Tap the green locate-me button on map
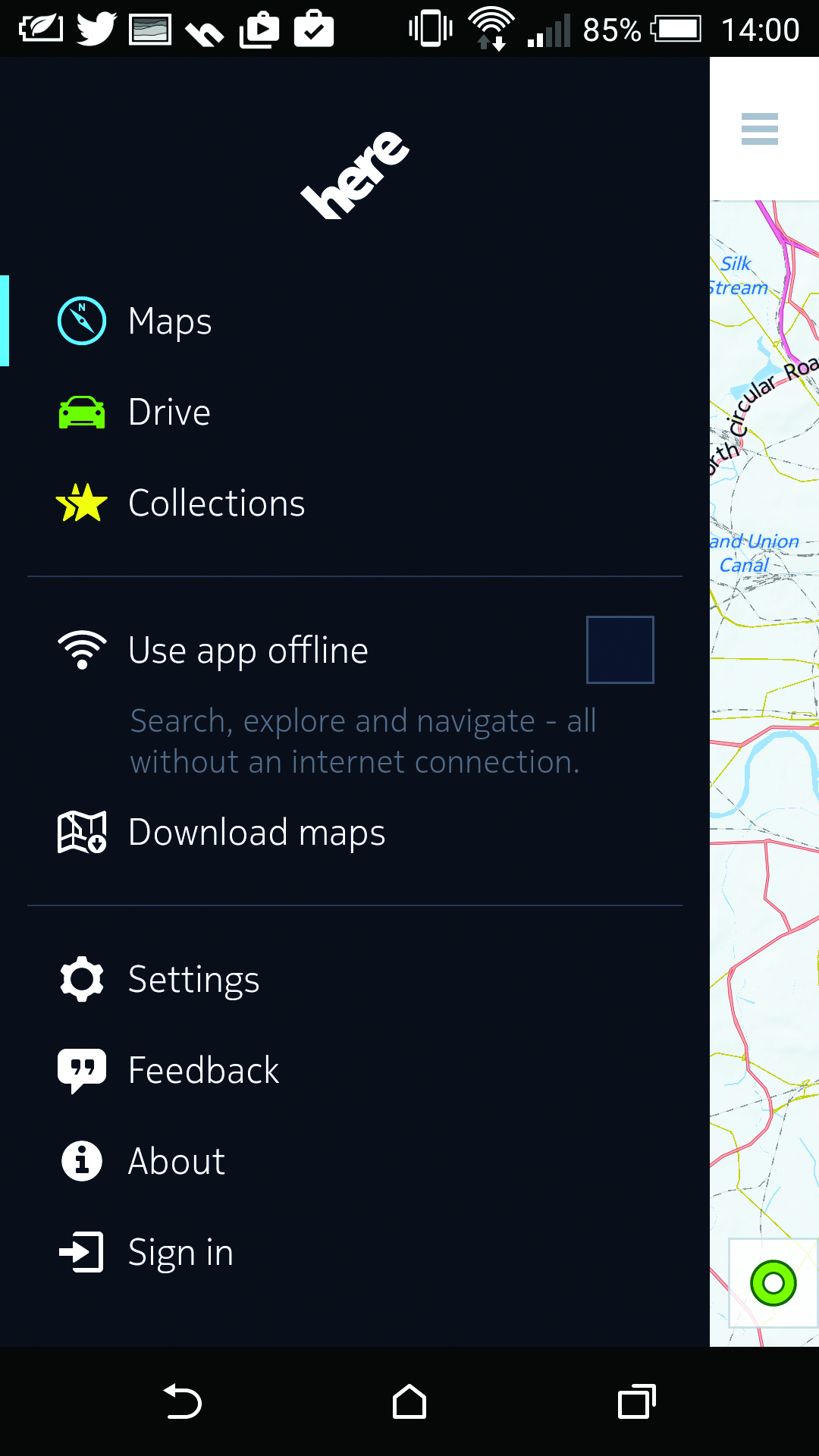Viewport: 819px width, 1456px height. (x=773, y=1283)
